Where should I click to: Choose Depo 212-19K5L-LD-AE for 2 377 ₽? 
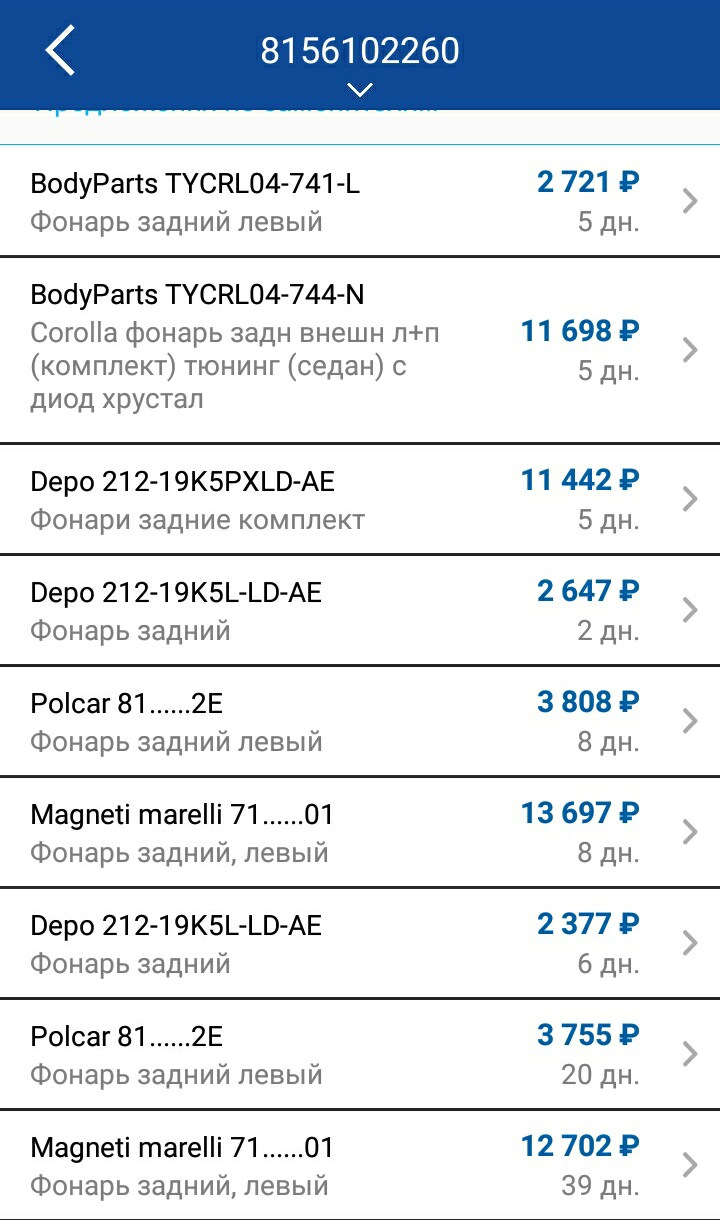point(360,943)
